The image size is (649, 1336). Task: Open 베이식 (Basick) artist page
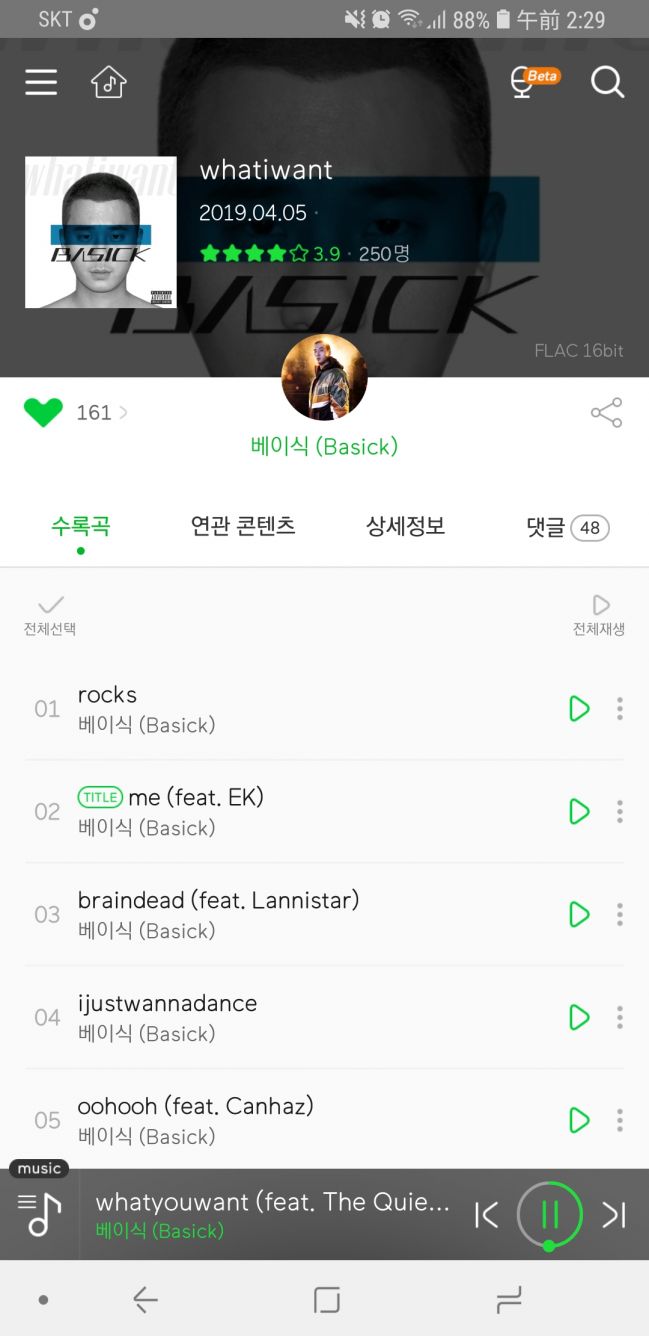coord(324,446)
